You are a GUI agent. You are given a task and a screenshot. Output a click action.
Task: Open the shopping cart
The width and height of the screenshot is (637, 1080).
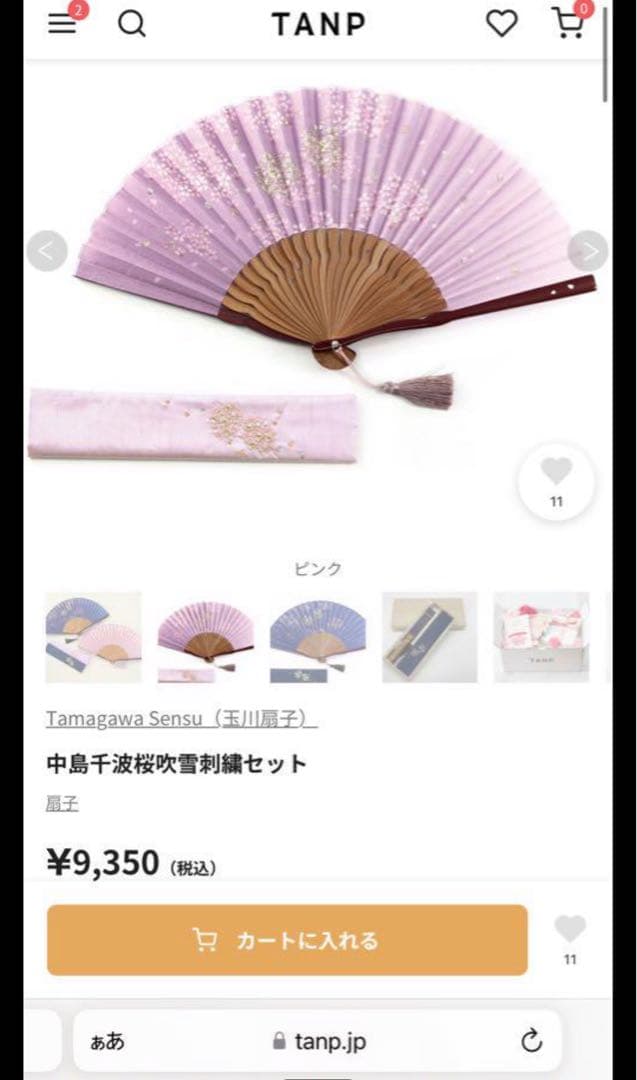click(x=568, y=24)
